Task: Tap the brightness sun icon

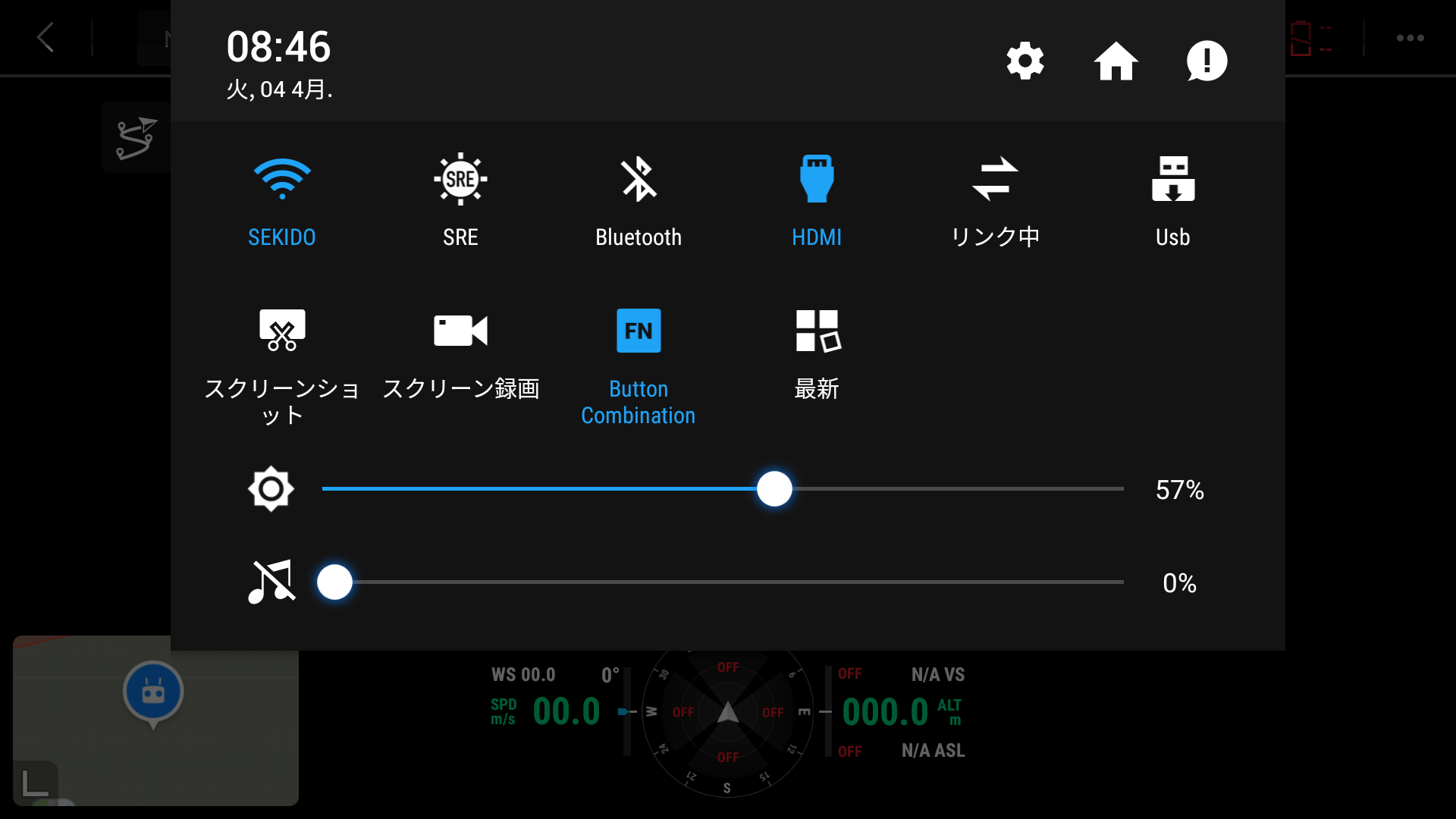Action: (271, 489)
